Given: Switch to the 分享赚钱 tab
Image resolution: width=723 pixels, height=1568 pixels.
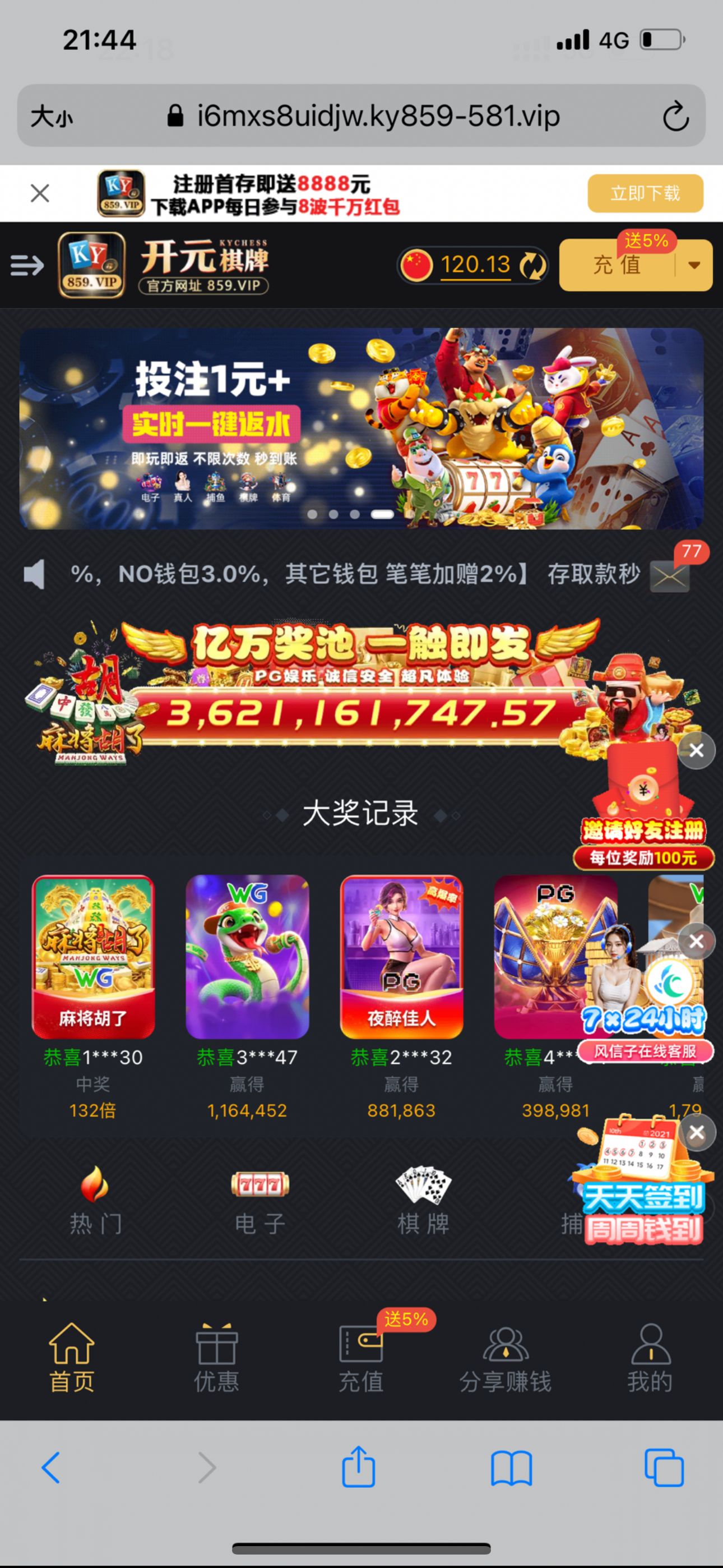Looking at the screenshot, I should [505, 1358].
